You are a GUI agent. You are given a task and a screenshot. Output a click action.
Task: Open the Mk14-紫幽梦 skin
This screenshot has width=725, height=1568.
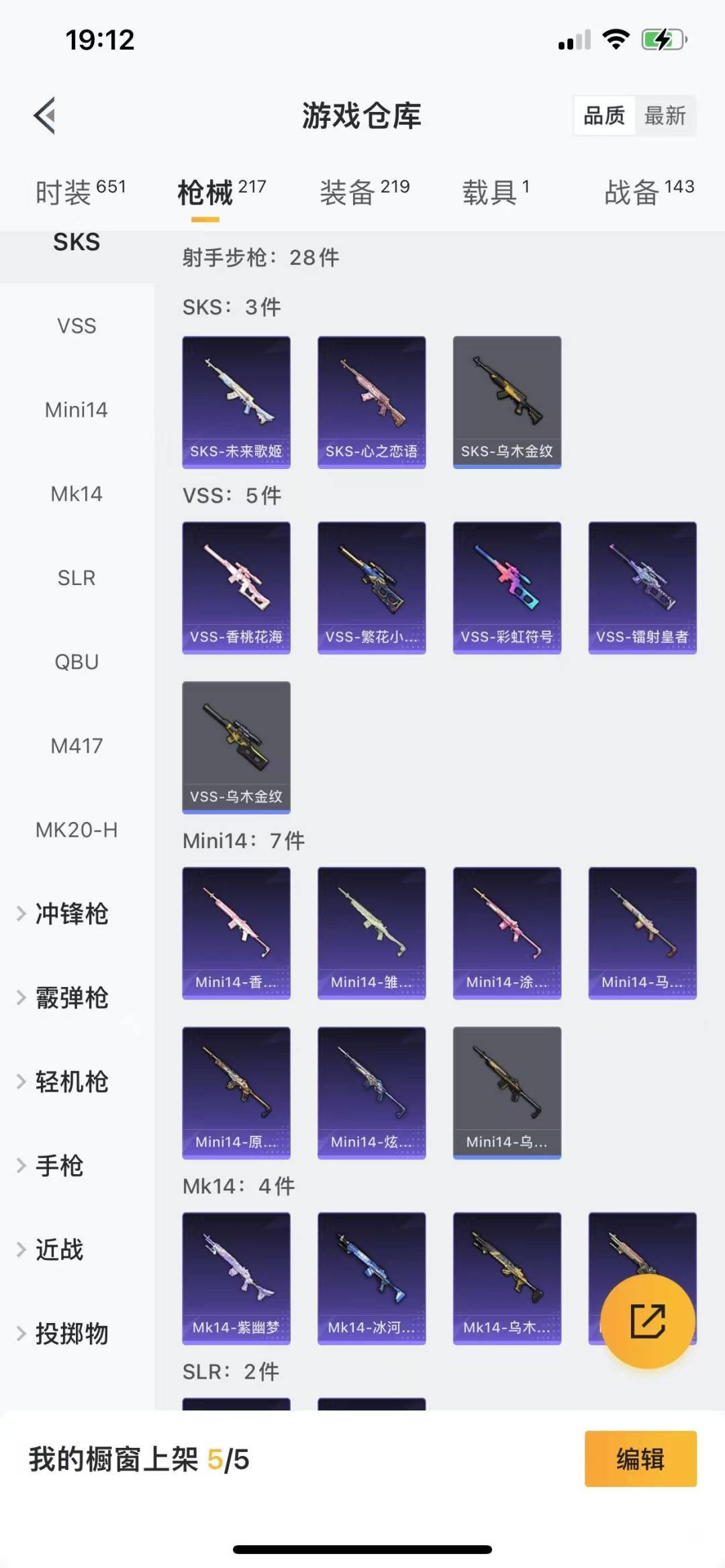tap(236, 1278)
